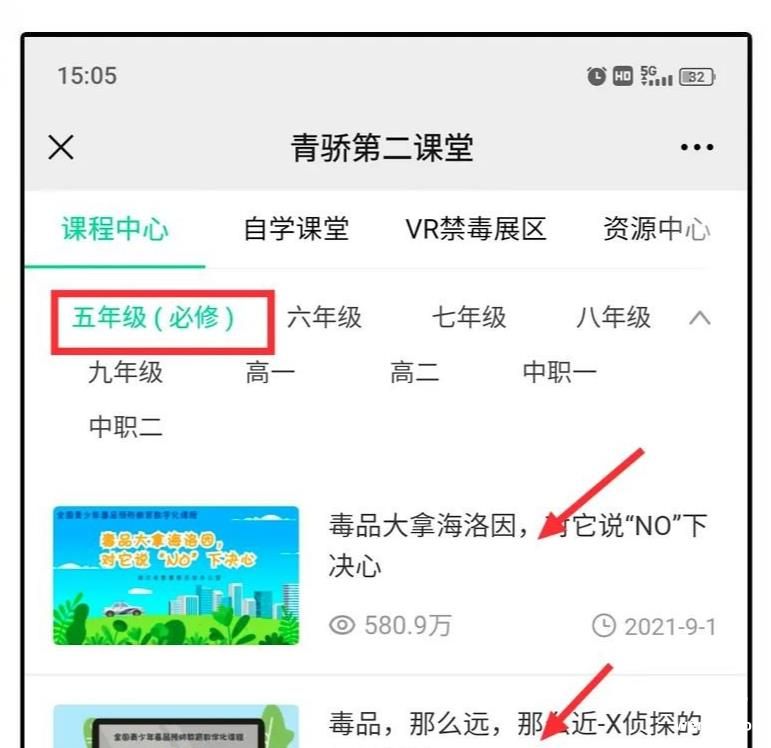
Task: Open the VR禁毒展区 tab
Action: (x=475, y=229)
